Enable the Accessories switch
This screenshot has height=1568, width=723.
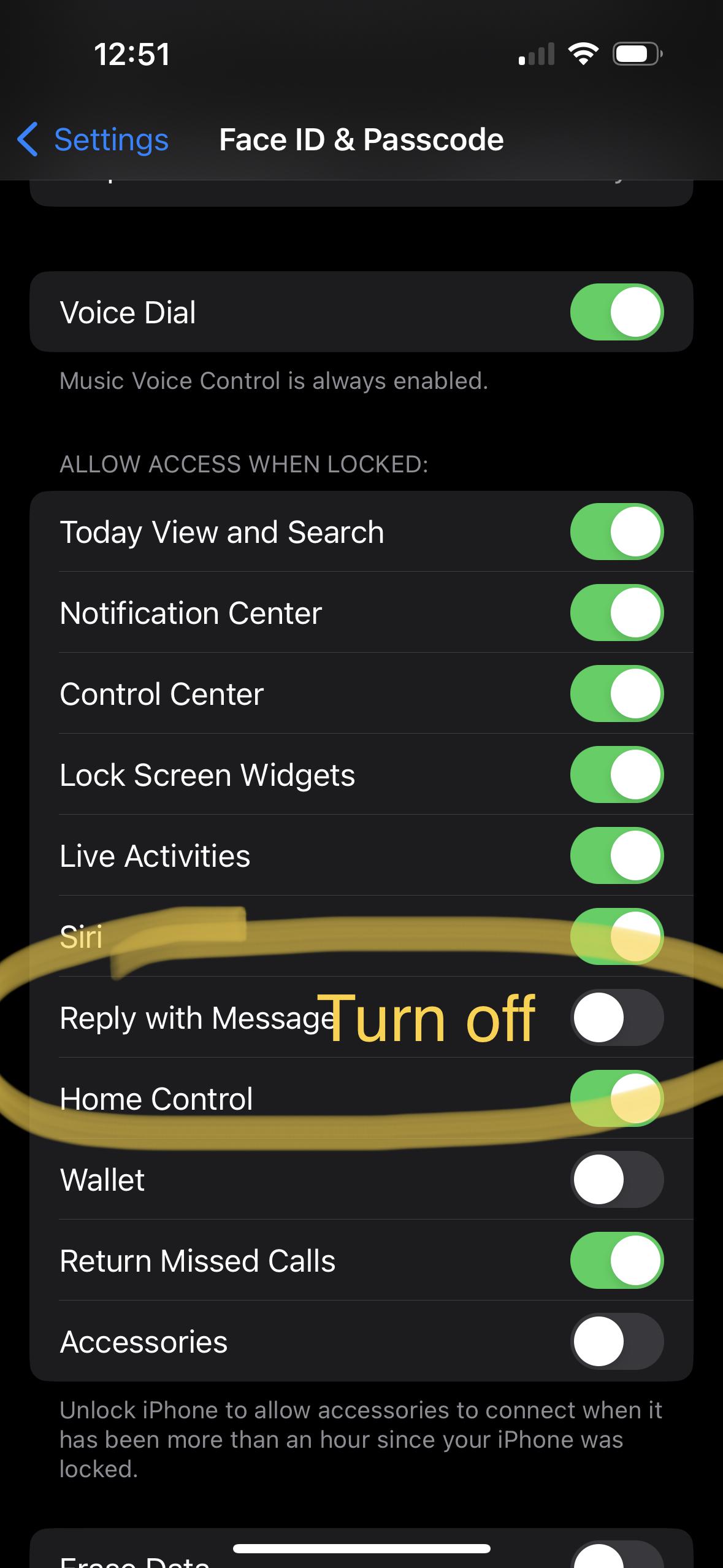click(616, 1341)
